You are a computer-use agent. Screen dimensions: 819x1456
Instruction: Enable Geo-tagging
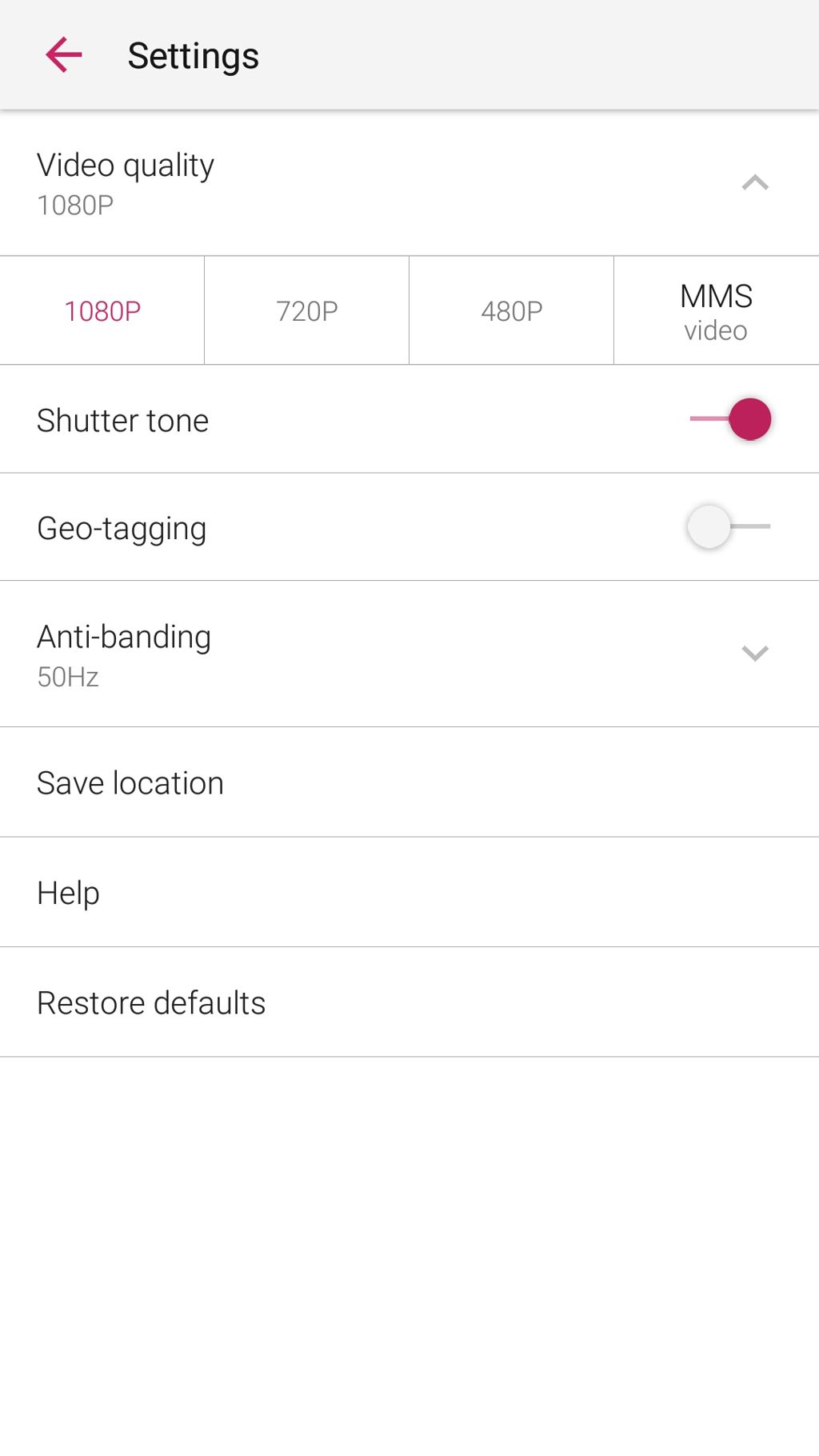(728, 527)
